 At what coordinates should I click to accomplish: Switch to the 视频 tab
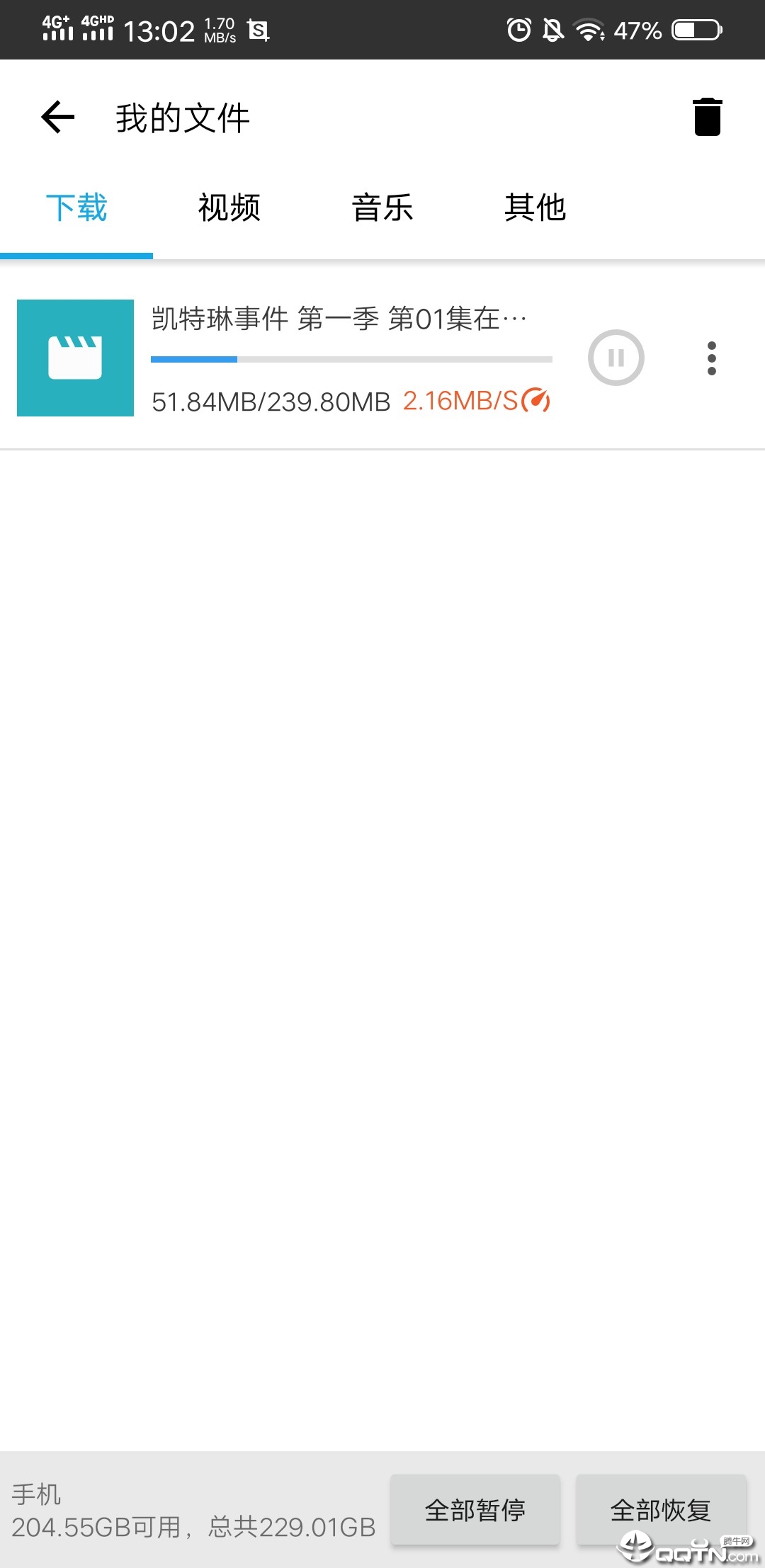229,208
